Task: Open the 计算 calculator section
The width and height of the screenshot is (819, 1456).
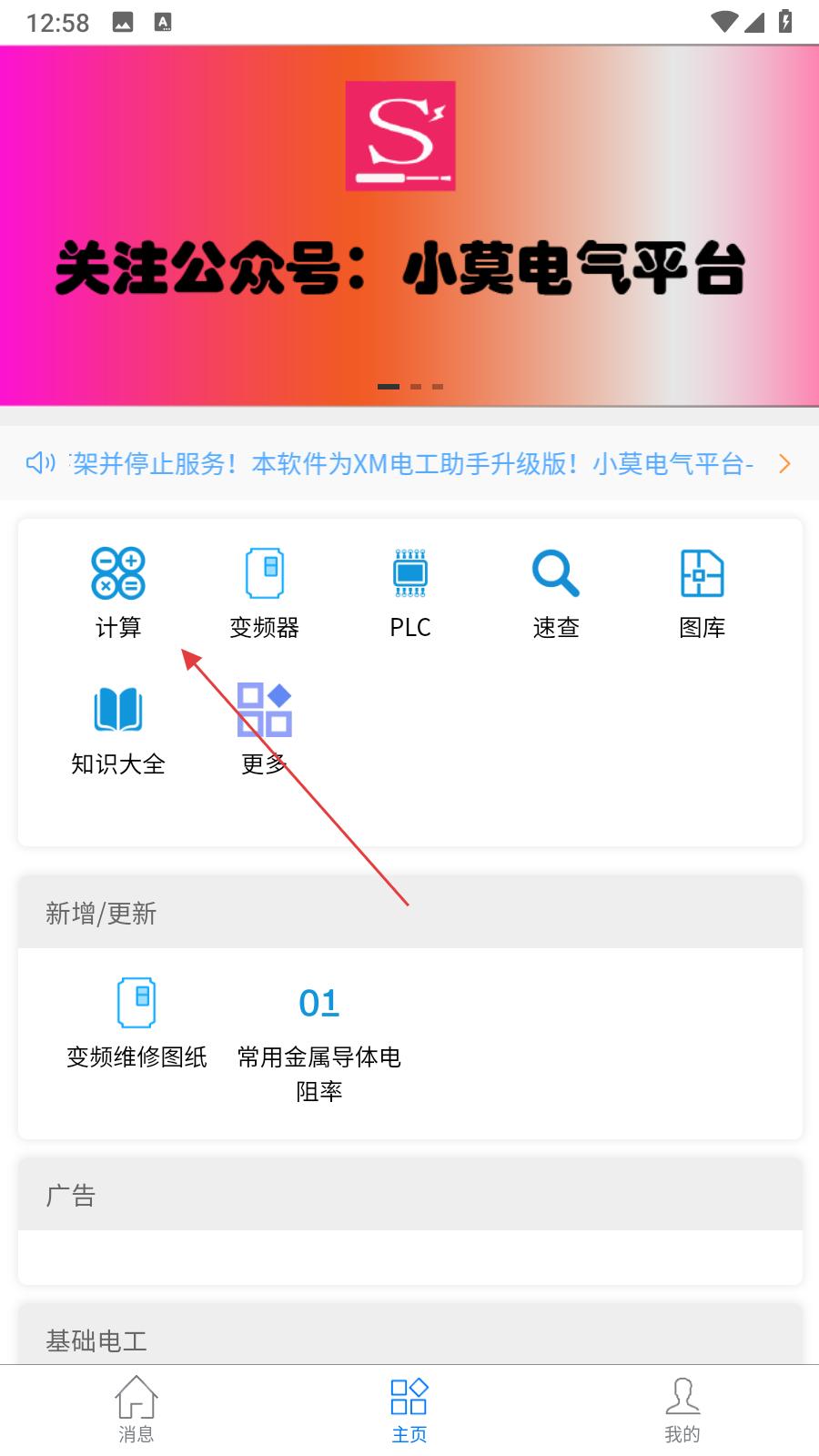Action: [118, 591]
